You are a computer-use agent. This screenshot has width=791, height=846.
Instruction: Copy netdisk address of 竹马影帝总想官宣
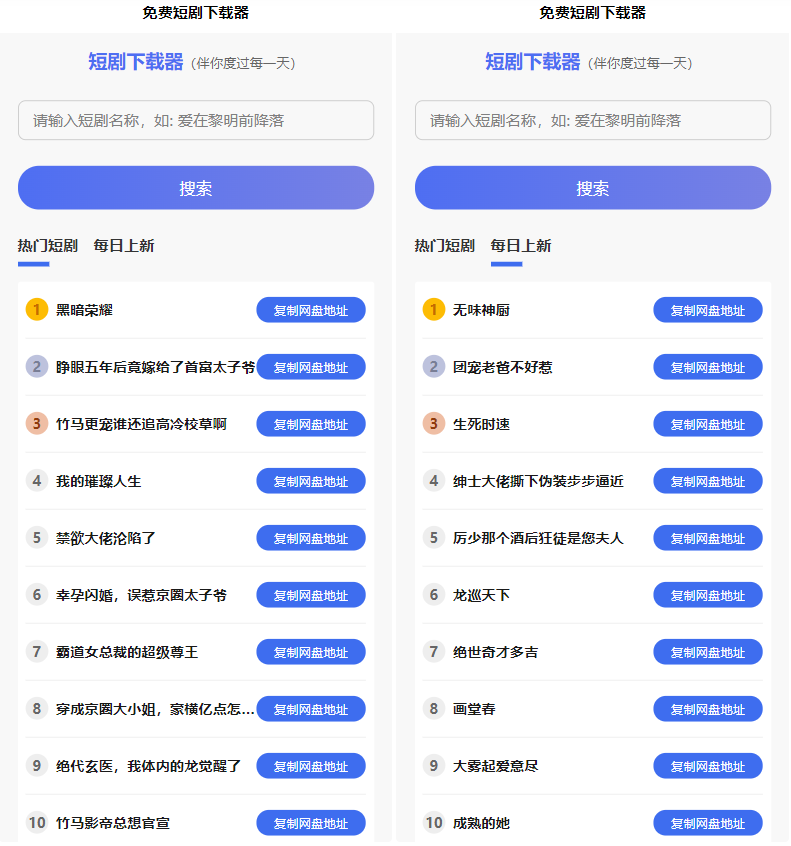pos(311,823)
